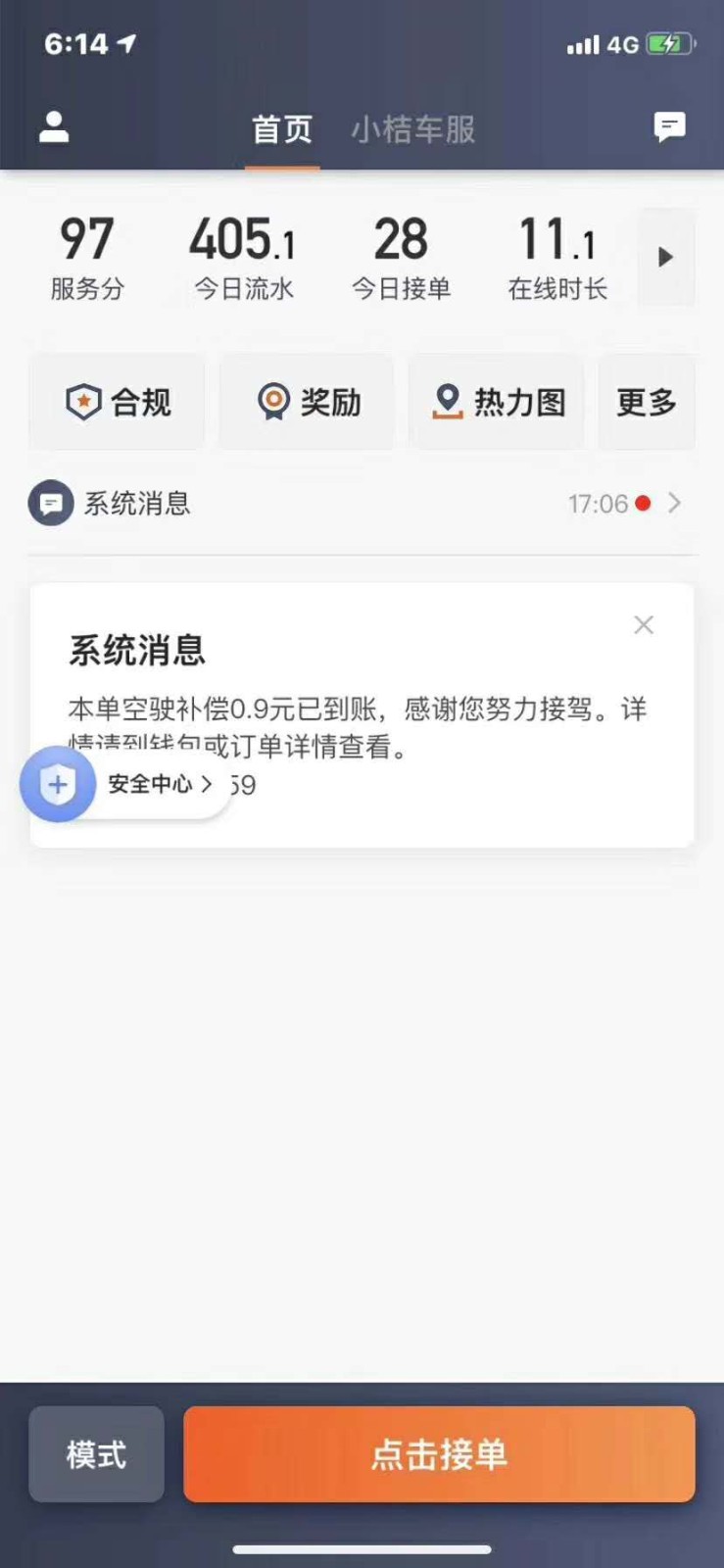
Task: Check the 今日流水 405.1 earnings stat
Action: 241,255
